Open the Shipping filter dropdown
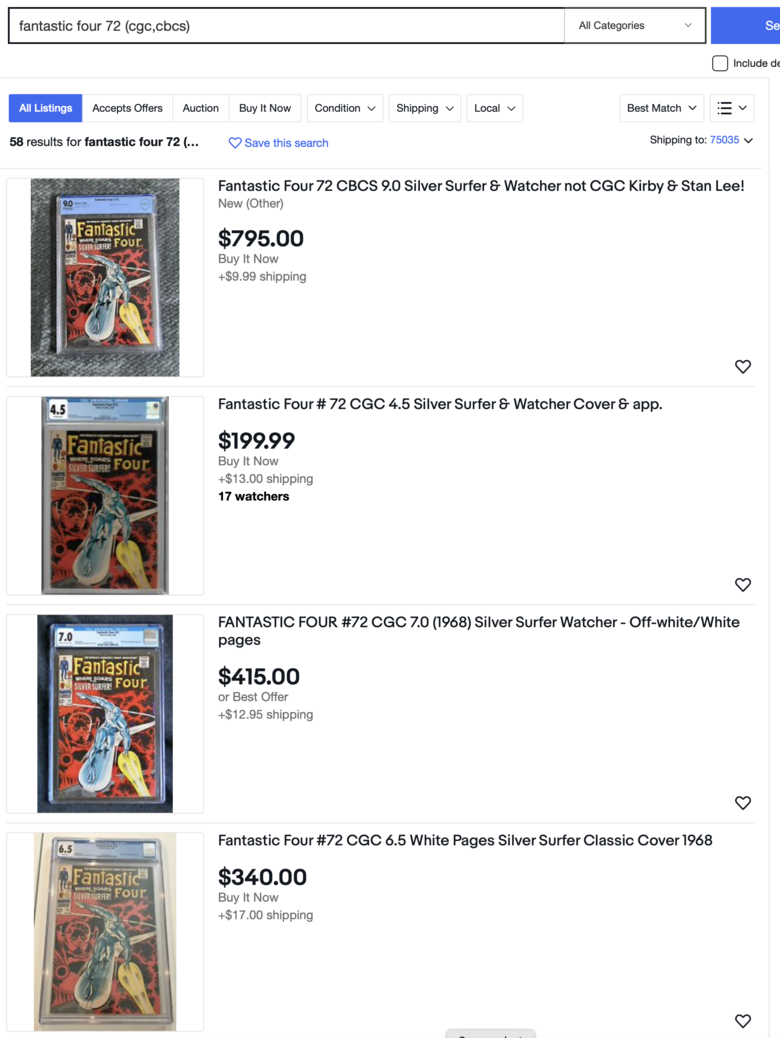 [x=424, y=108]
